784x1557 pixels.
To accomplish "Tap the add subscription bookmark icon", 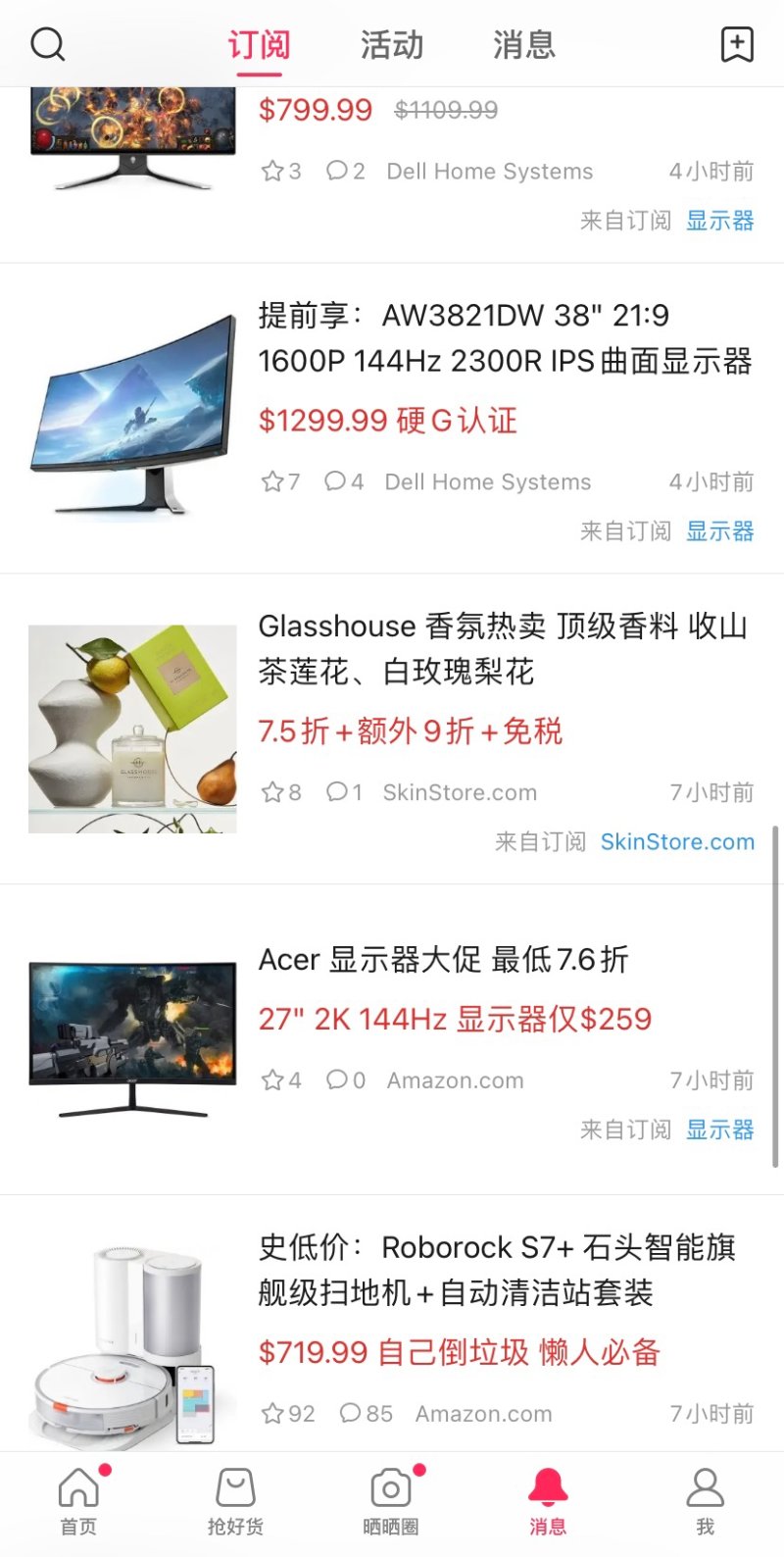I will click(737, 44).
